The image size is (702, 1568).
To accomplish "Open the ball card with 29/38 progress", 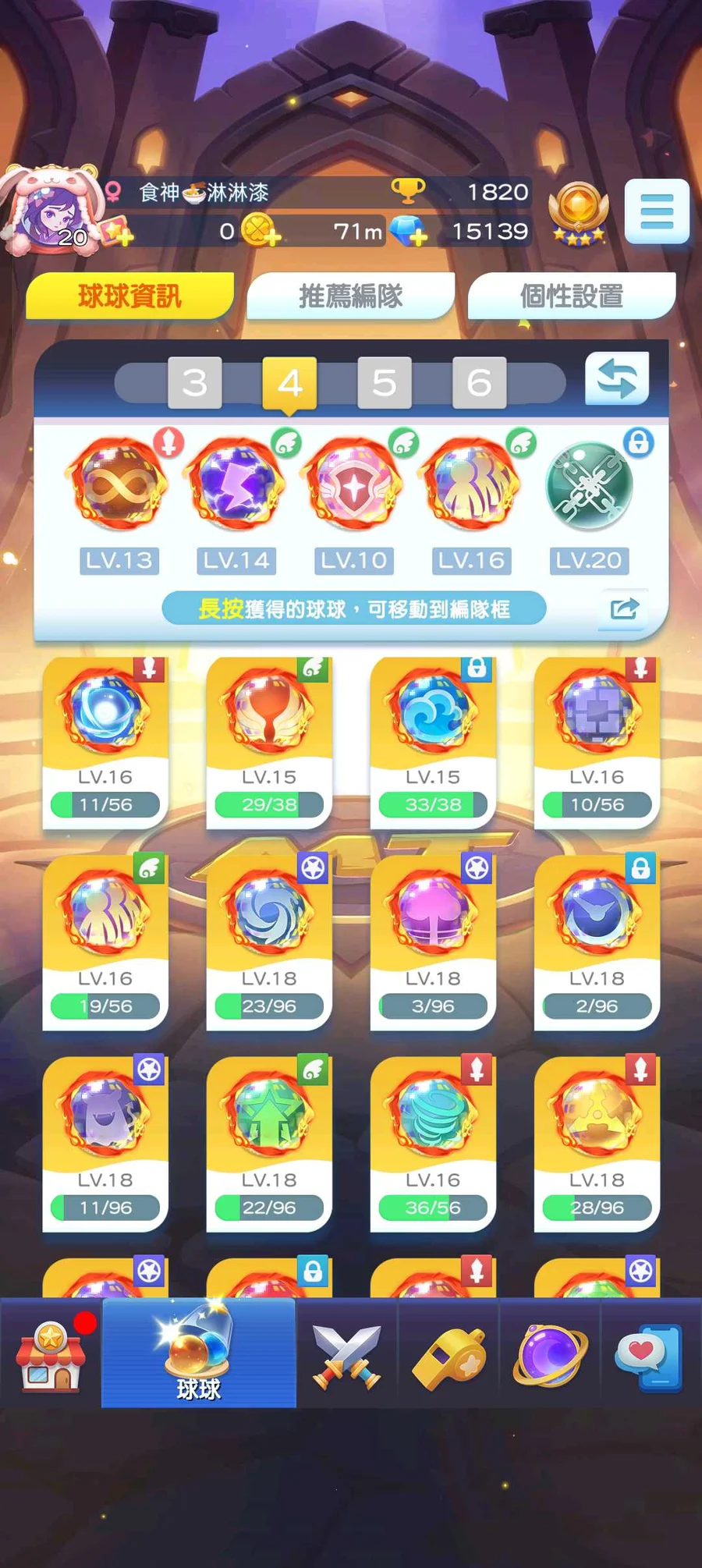I will tap(269, 741).
